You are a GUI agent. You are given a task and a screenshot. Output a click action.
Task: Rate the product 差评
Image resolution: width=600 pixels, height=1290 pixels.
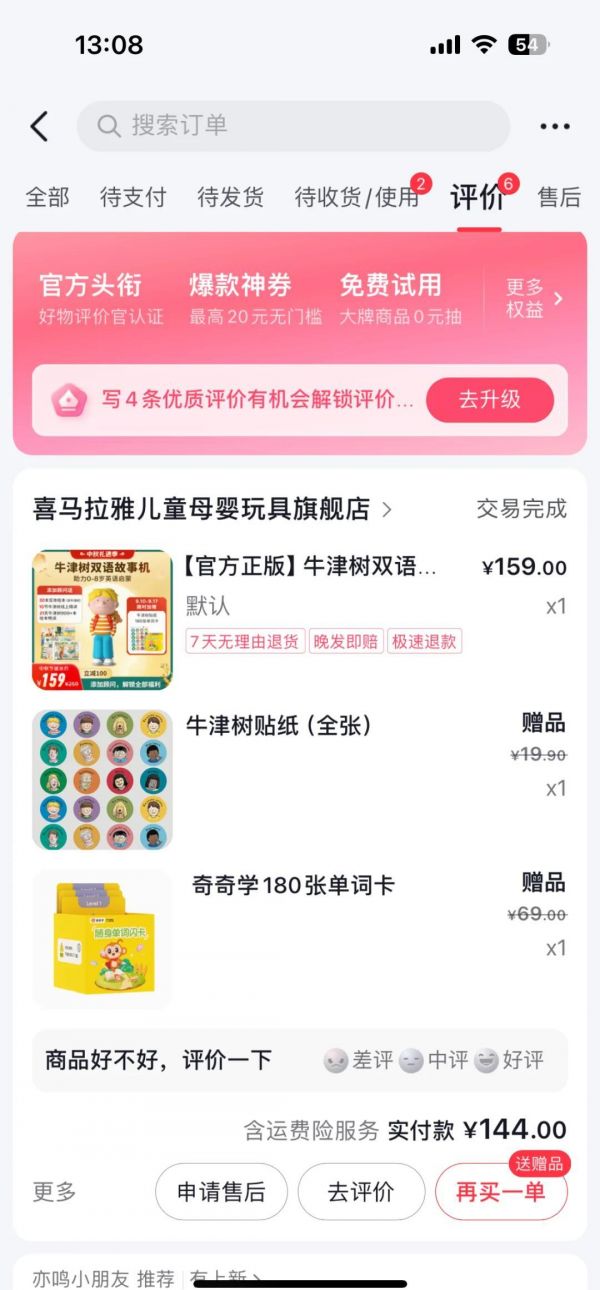click(x=359, y=1061)
